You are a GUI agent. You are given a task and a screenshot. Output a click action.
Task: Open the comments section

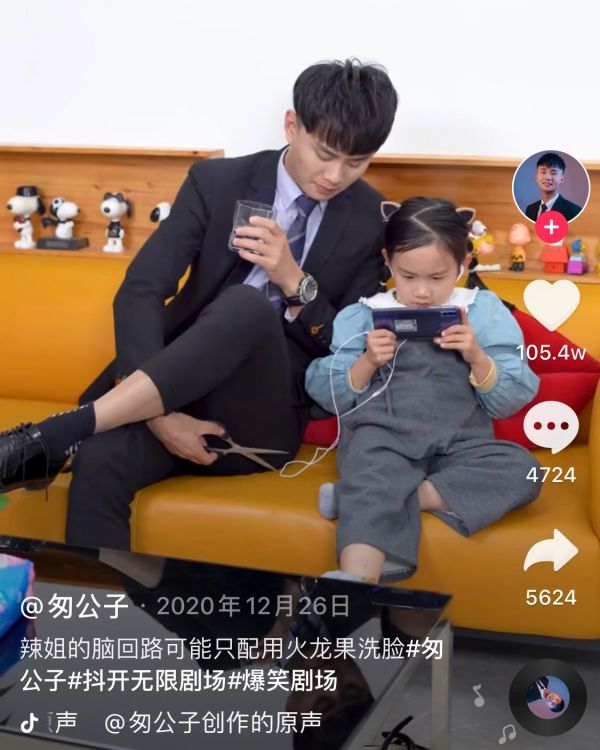pyautogui.click(x=551, y=427)
